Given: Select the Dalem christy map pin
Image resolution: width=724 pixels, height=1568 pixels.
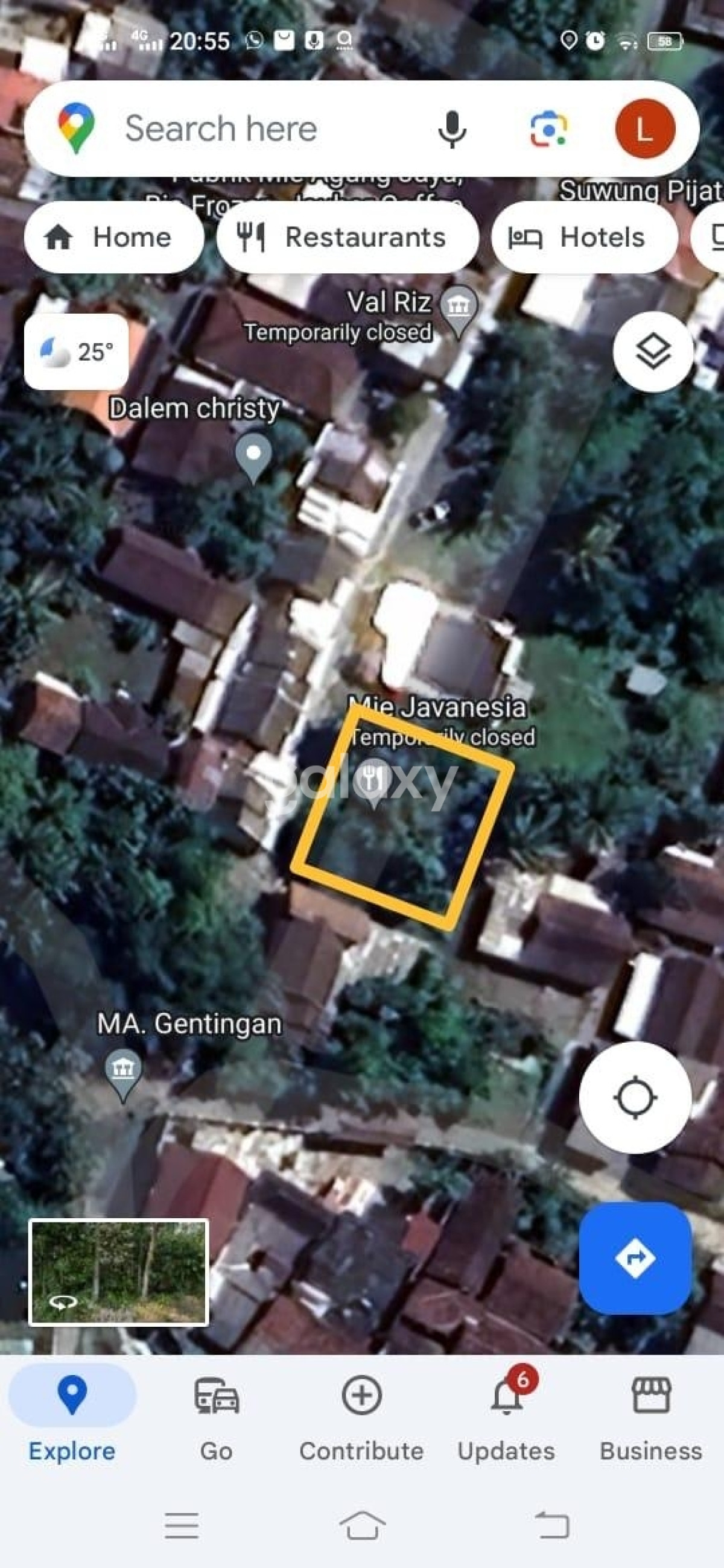Looking at the screenshot, I should pos(253,457).
